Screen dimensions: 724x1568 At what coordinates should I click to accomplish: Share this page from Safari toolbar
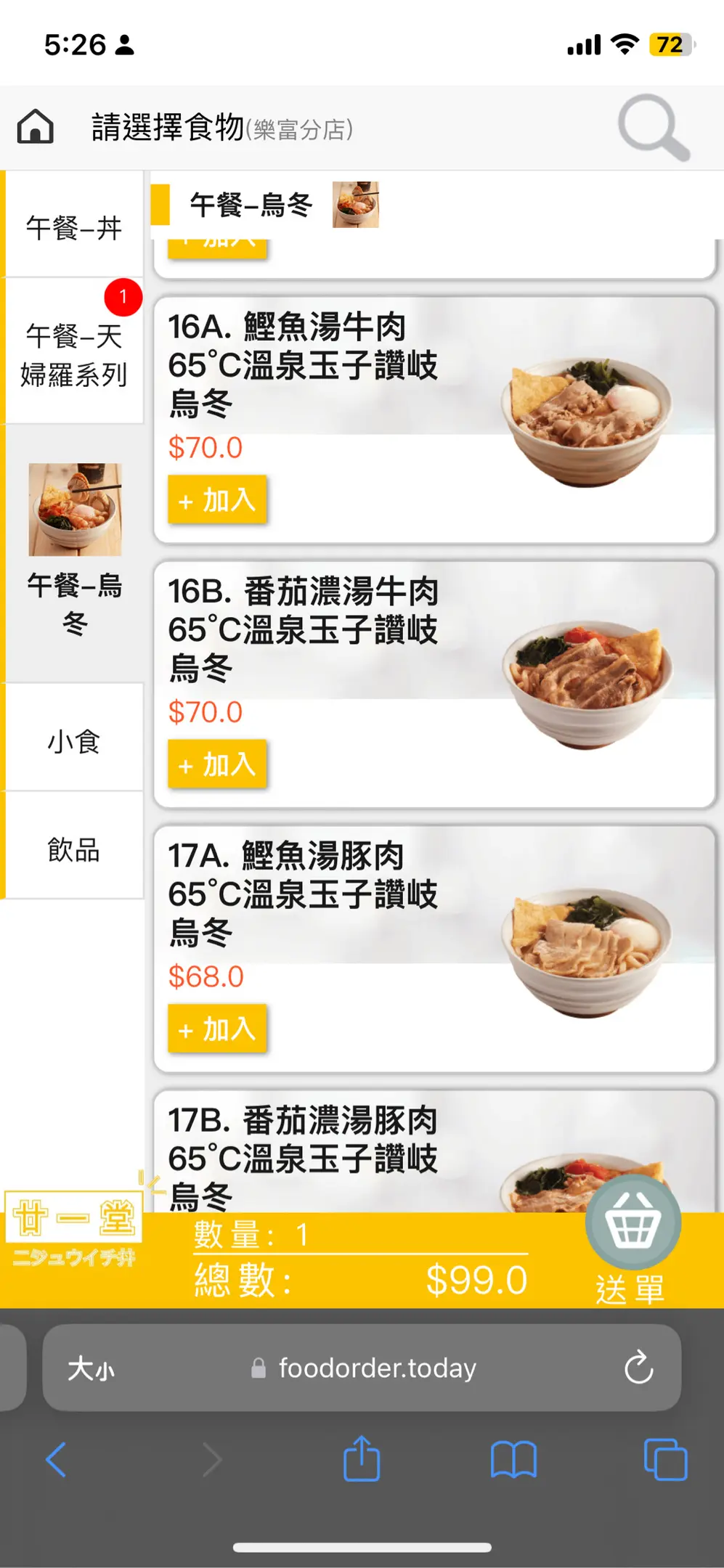(361, 1459)
